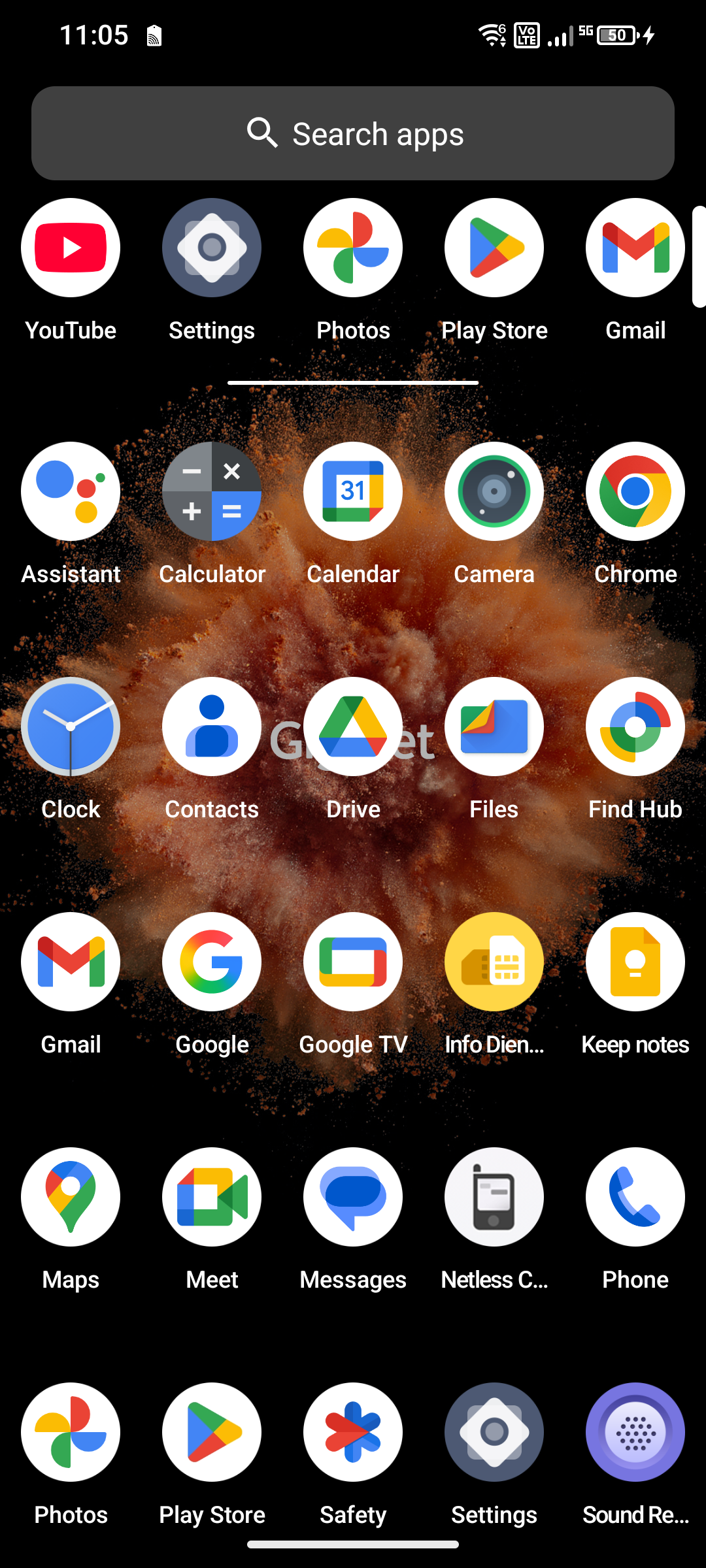Open the Chrome browser
Image resolution: width=706 pixels, height=1568 pixels.
635,492
